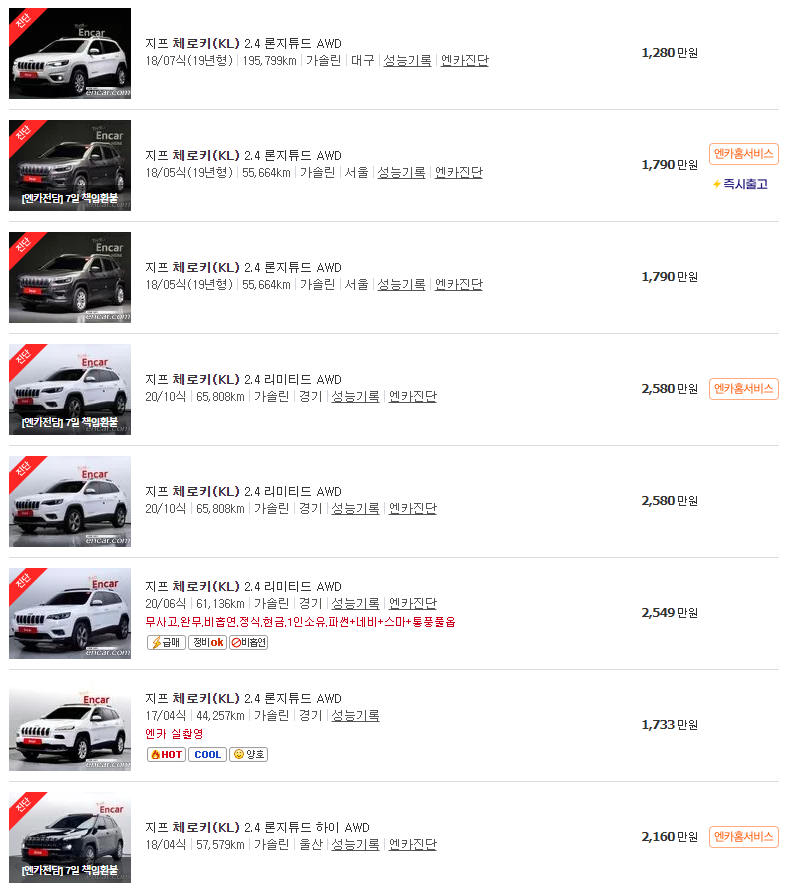Open 엔카진단 for the 61,136km Cherokee

pyautogui.click(x=413, y=604)
